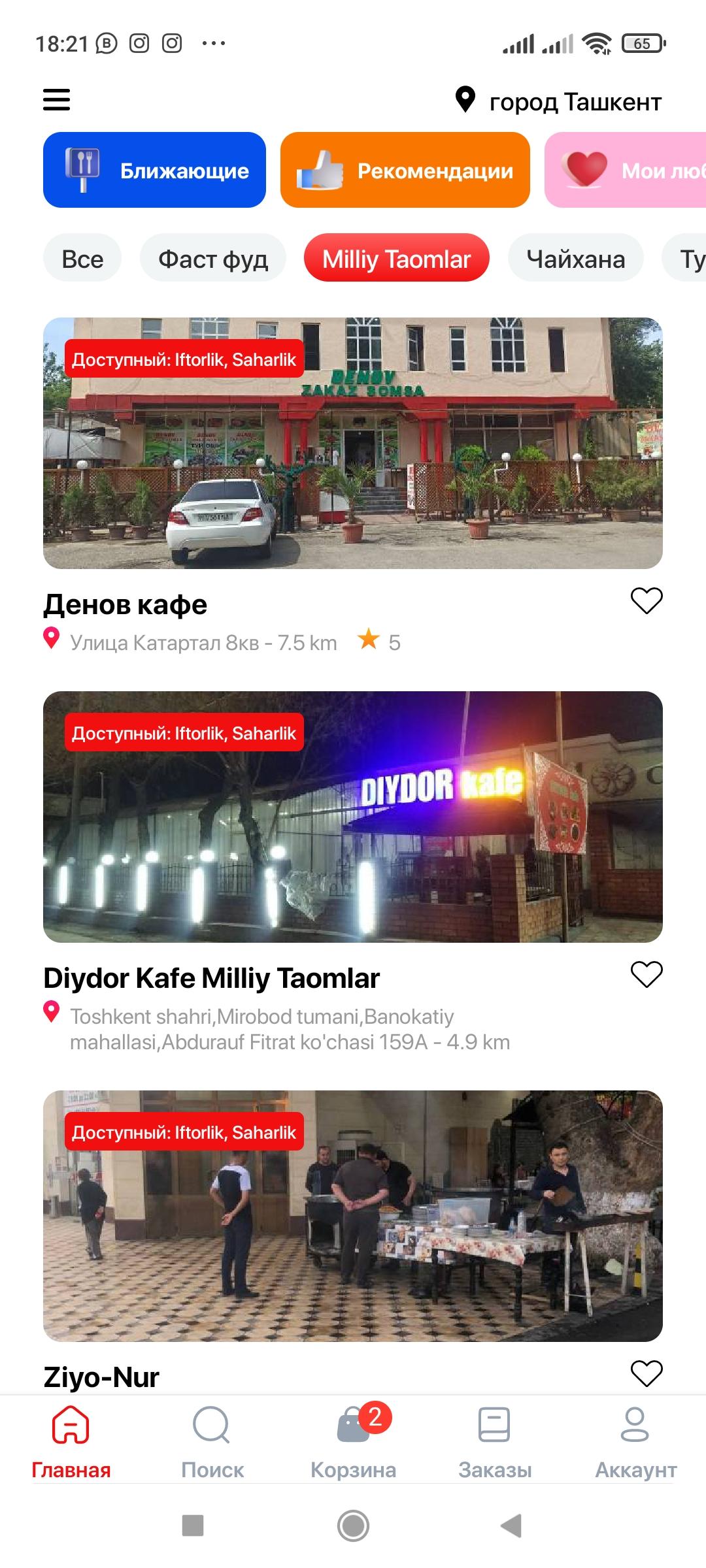Filter by the Фаст фуд chip
706x1568 pixels.
213,258
